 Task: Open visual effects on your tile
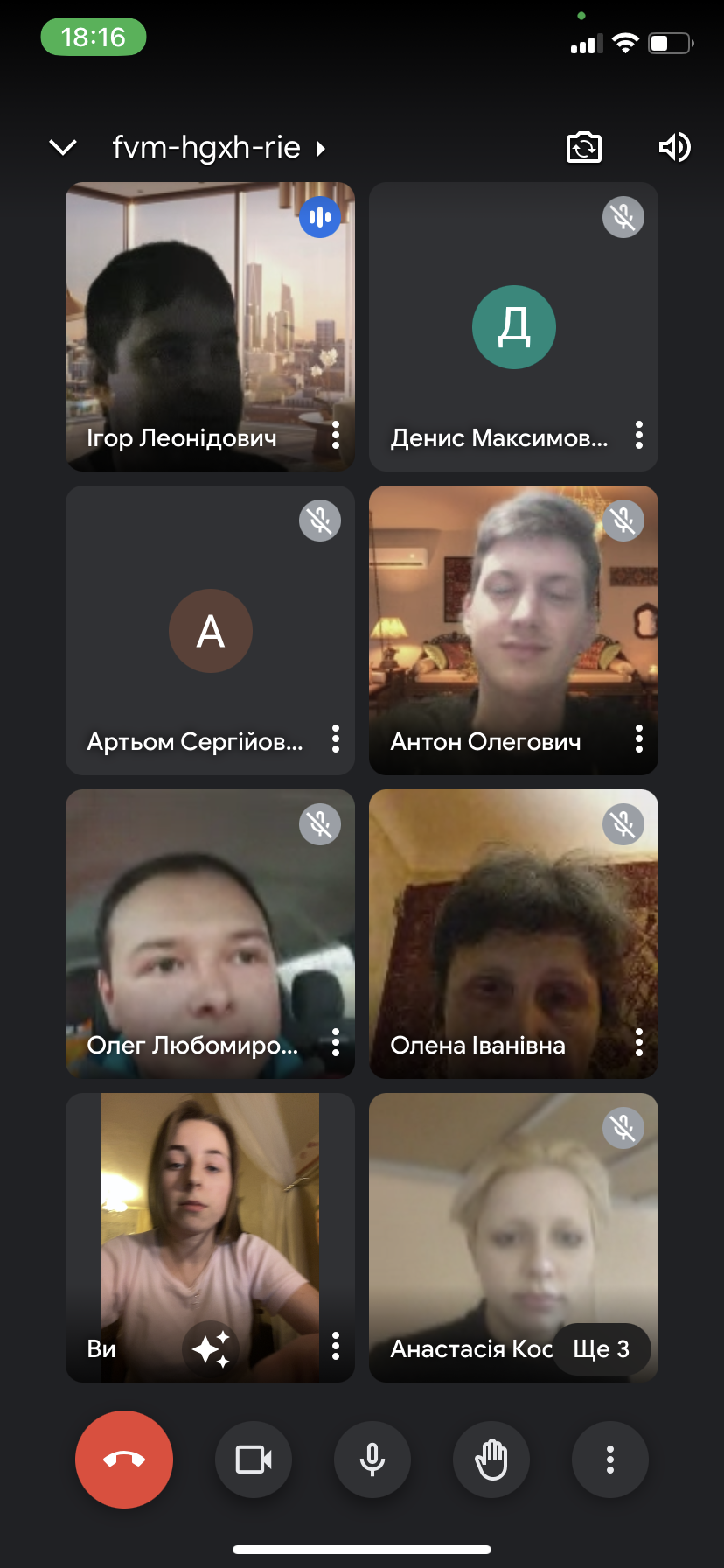(211, 1348)
